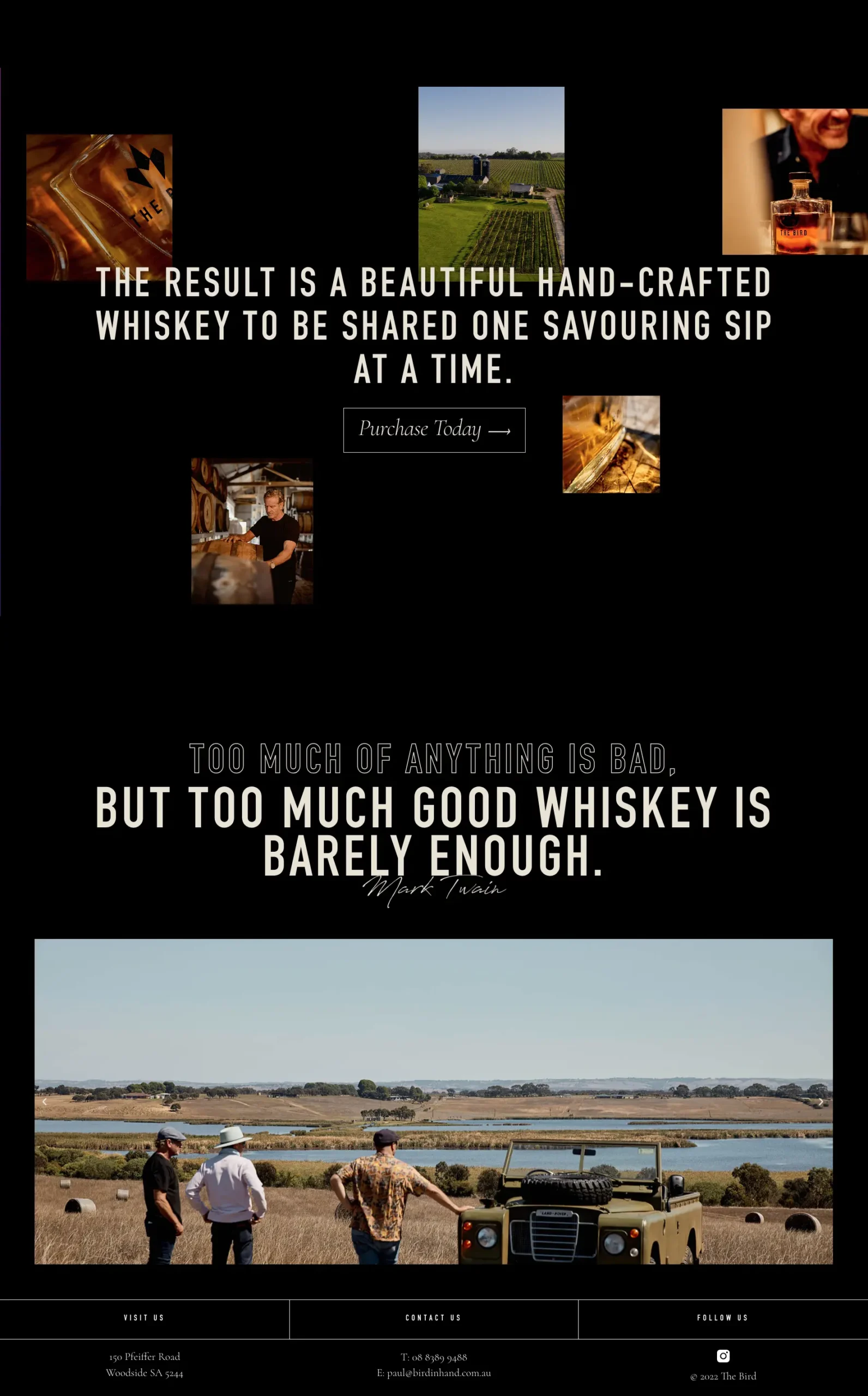Viewport: 868px width, 1396px height.
Task: Email paul@birdinhand.com.au
Action: [438, 1373]
